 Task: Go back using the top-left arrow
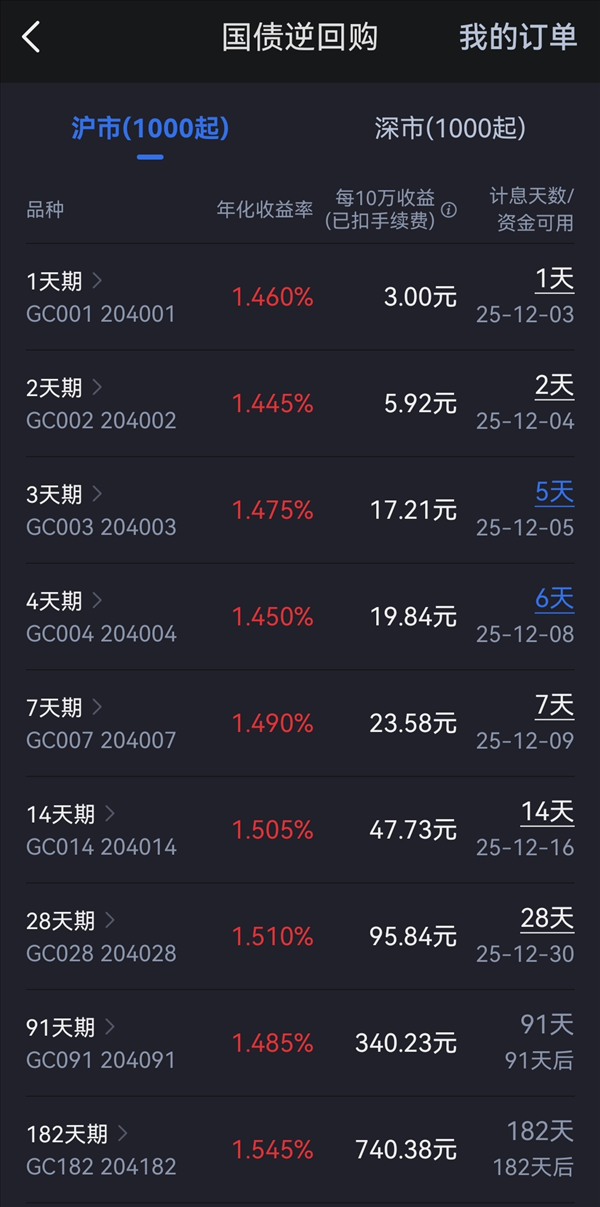tap(31, 38)
